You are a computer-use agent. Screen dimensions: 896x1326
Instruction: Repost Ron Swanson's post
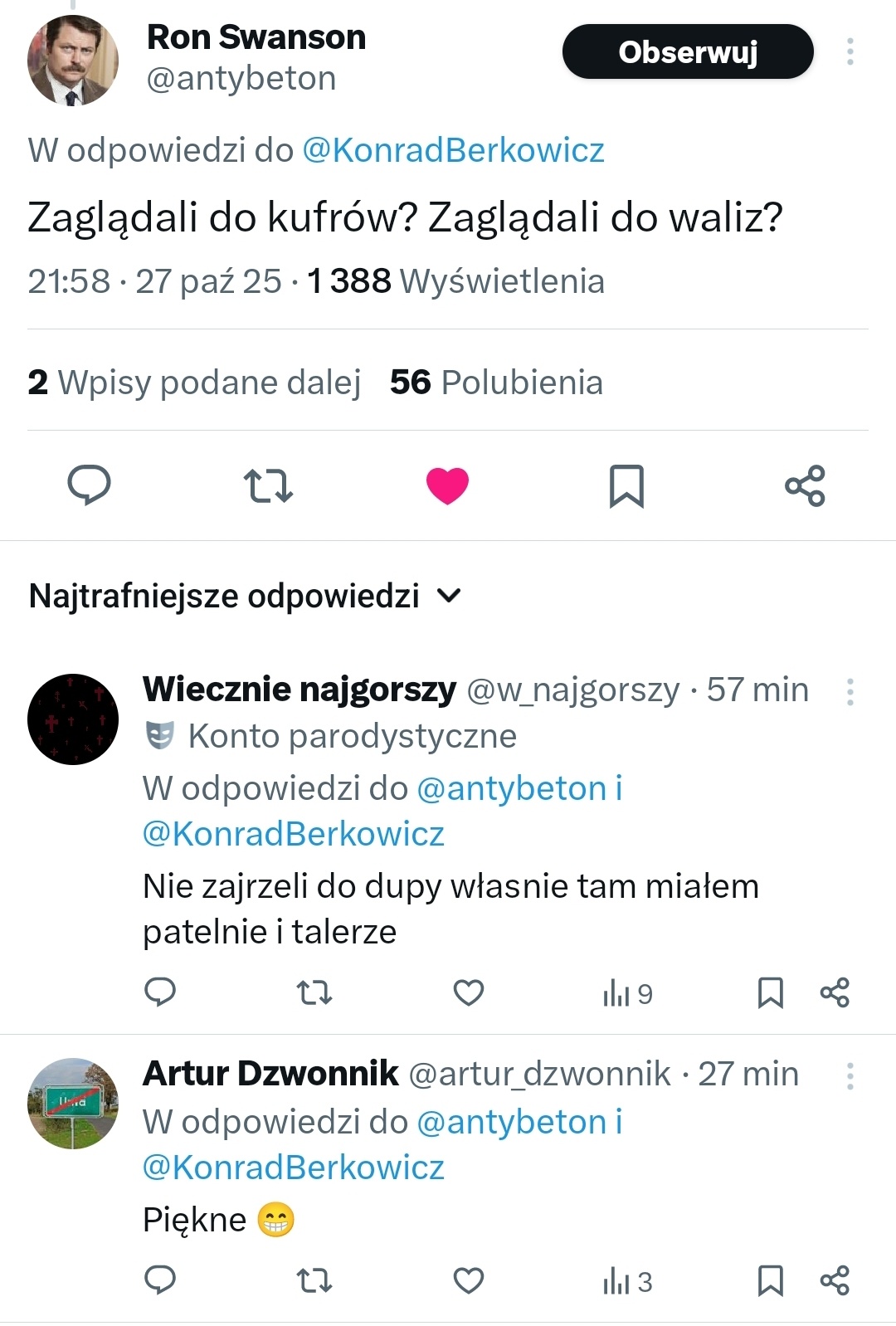tap(268, 486)
